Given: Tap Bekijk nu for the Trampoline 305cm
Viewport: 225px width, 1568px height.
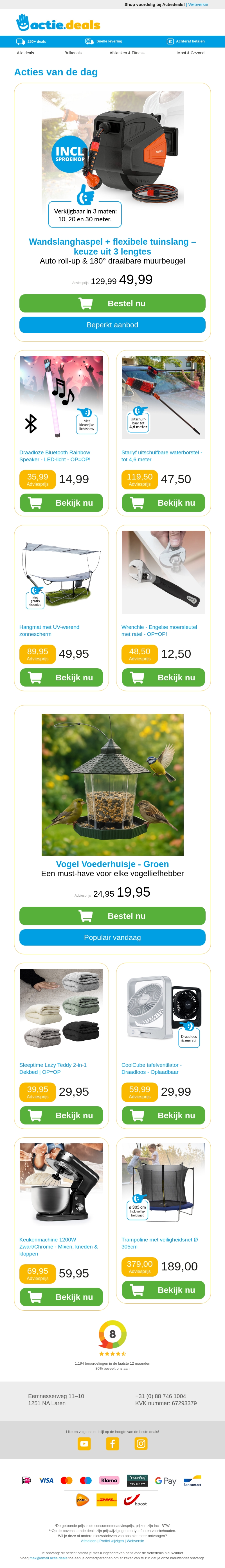Looking at the screenshot, I should click(x=164, y=1290).
